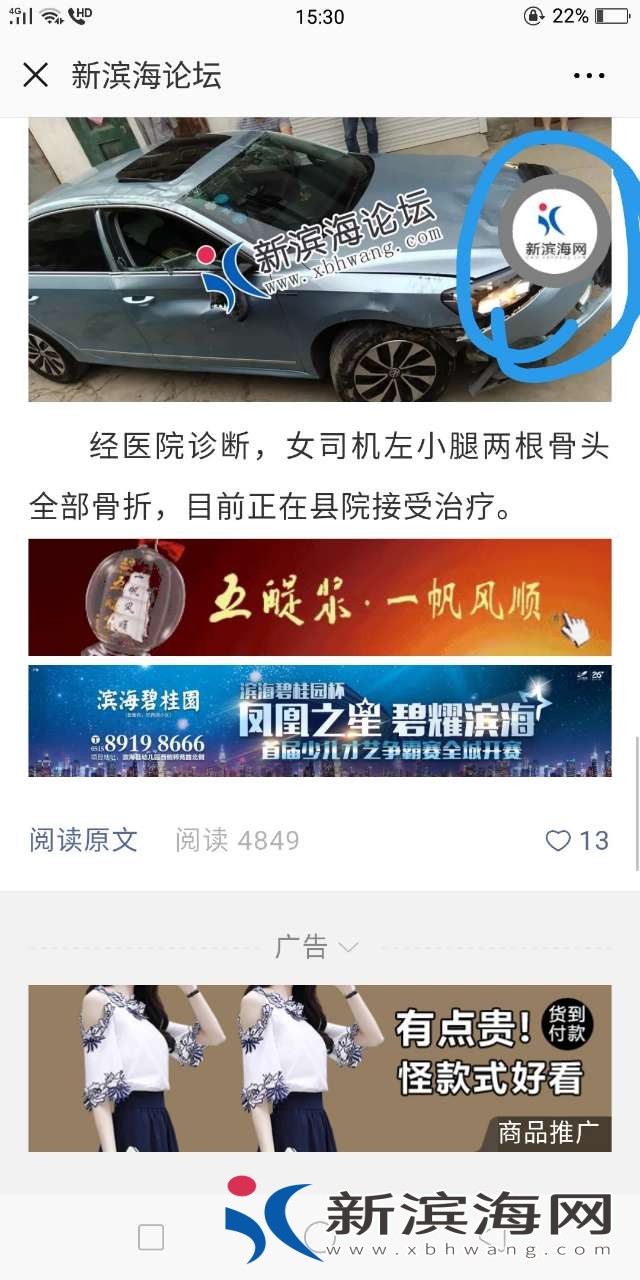Like this article with the heart icon
The height and width of the screenshot is (1280, 640).
(558, 841)
